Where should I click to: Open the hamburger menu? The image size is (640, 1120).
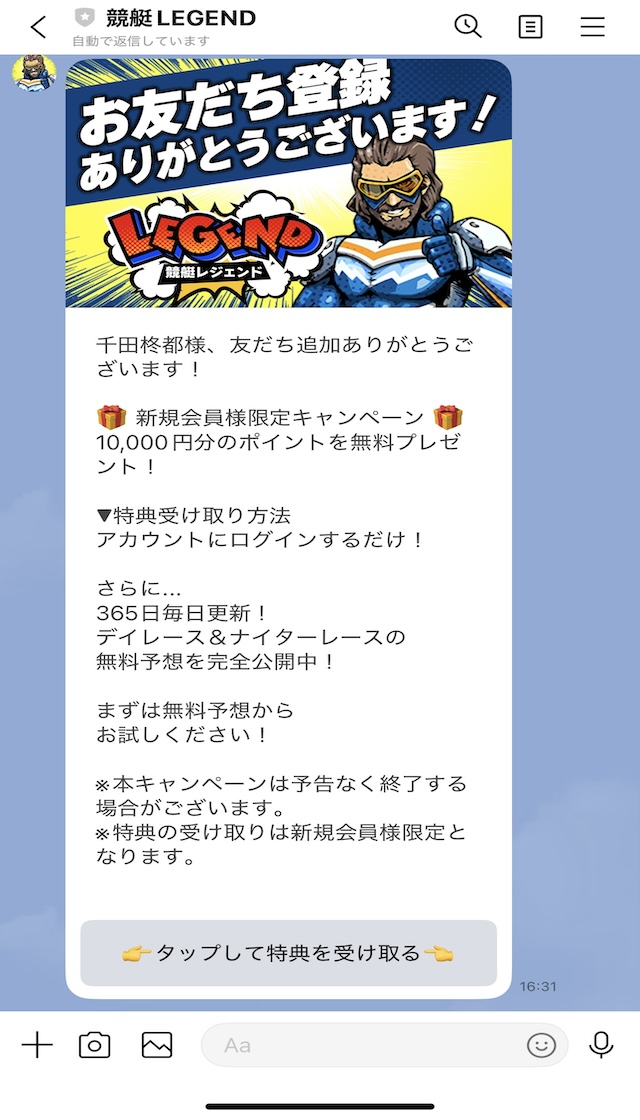point(593,27)
